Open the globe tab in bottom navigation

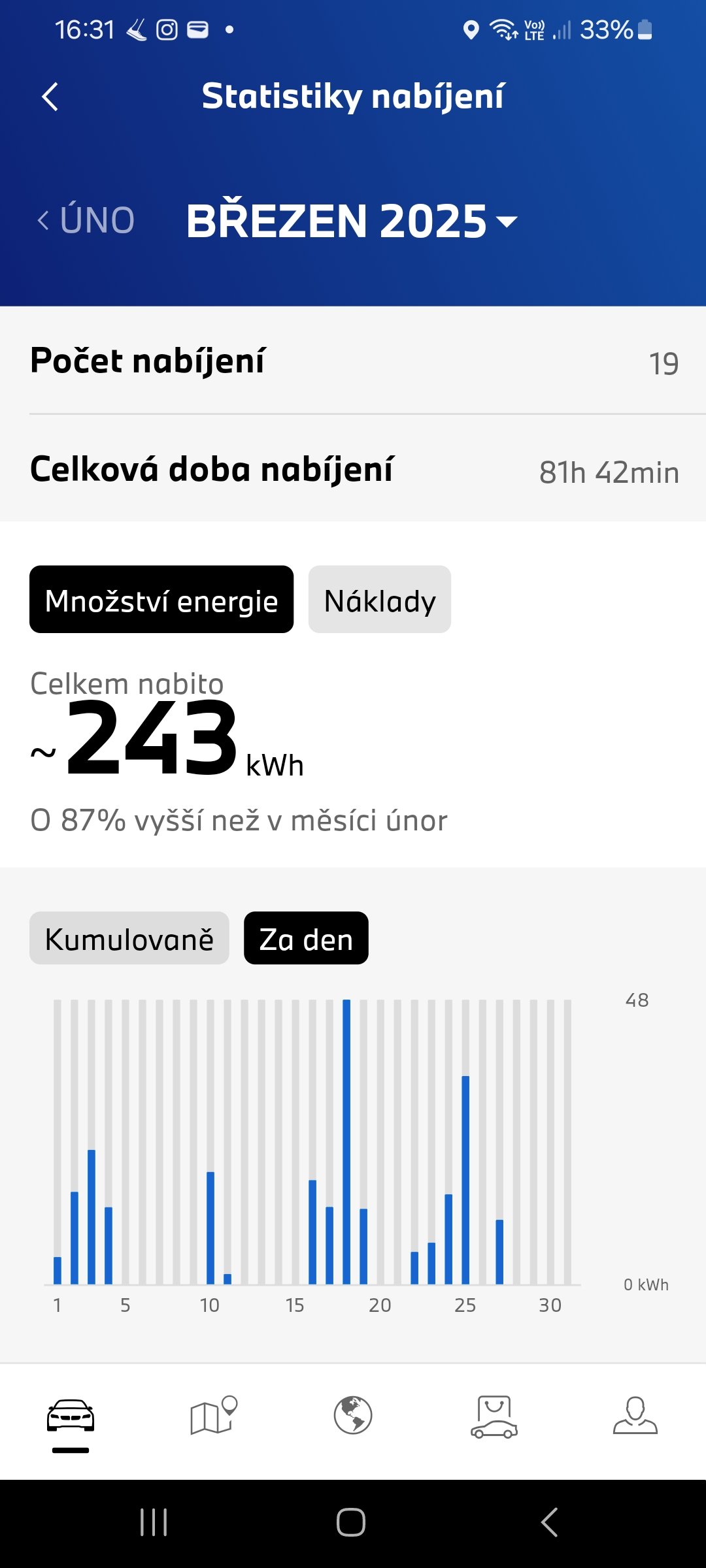(x=353, y=1416)
